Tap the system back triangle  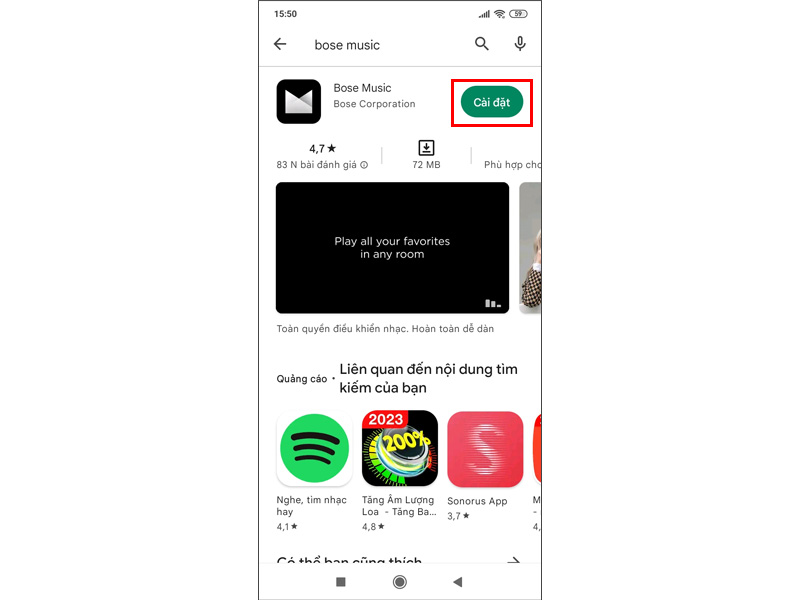coord(458,582)
